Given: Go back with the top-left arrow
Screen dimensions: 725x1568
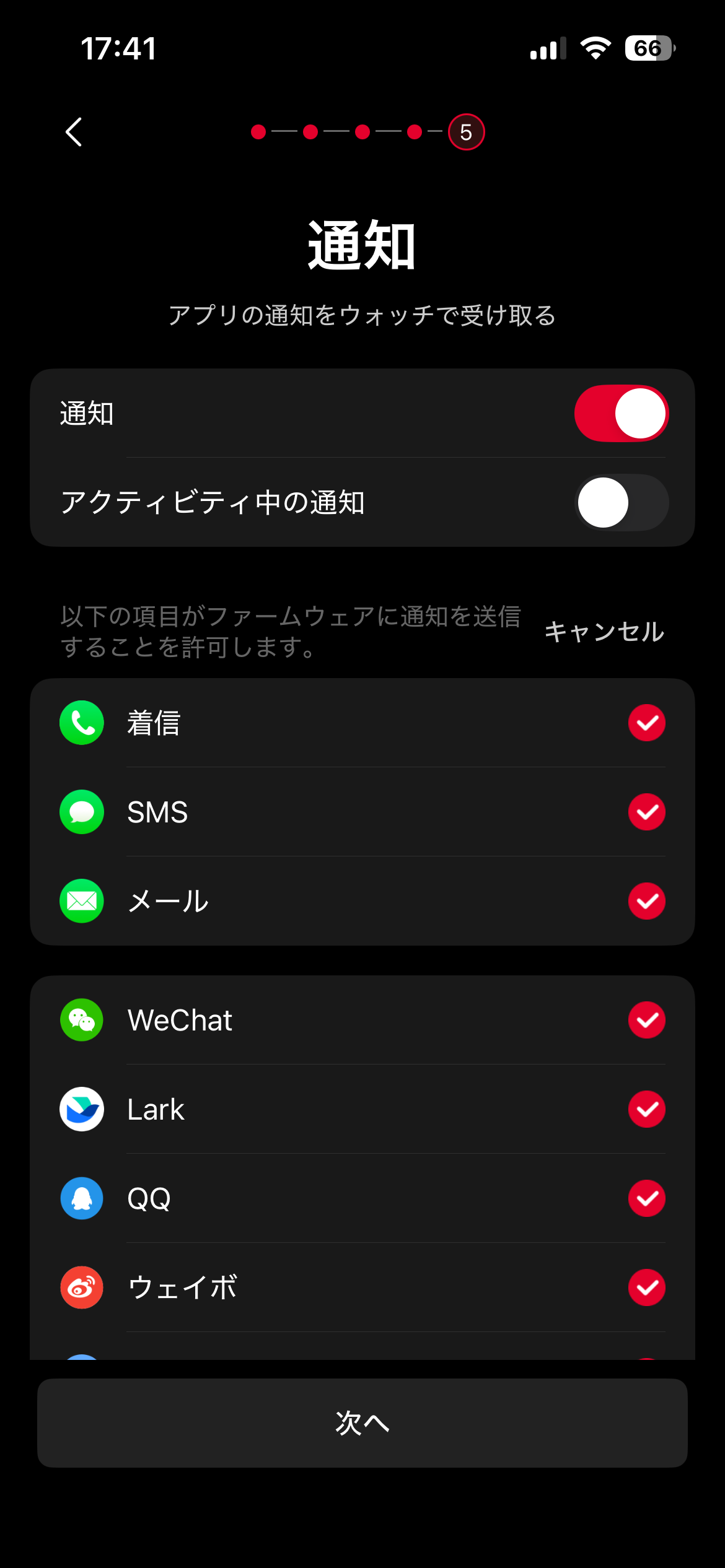Looking at the screenshot, I should pyautogui.click(x=74, y=132).
